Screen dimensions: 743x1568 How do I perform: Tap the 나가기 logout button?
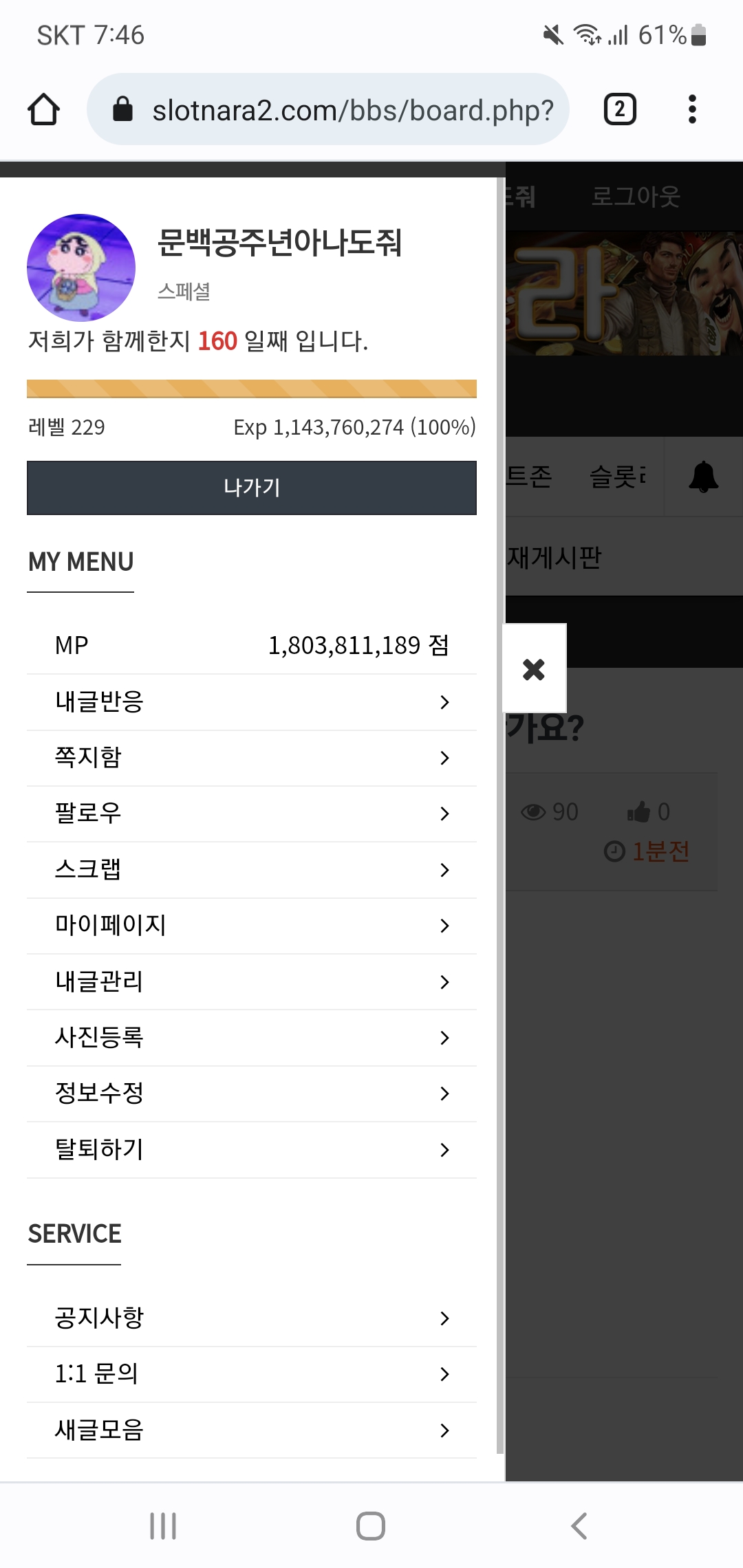[x=252, y=488]
